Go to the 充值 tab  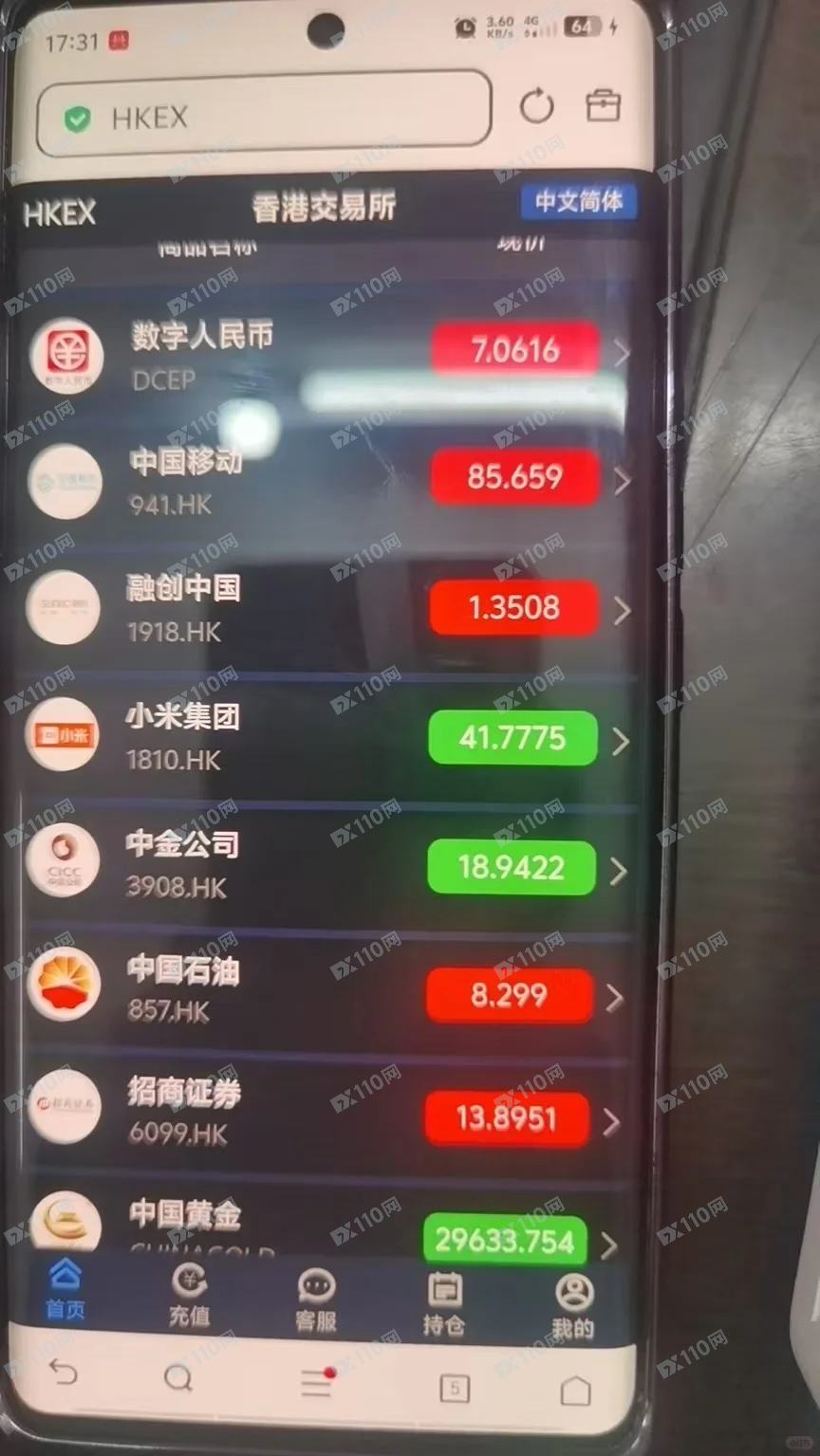(x=189, y=1296)
